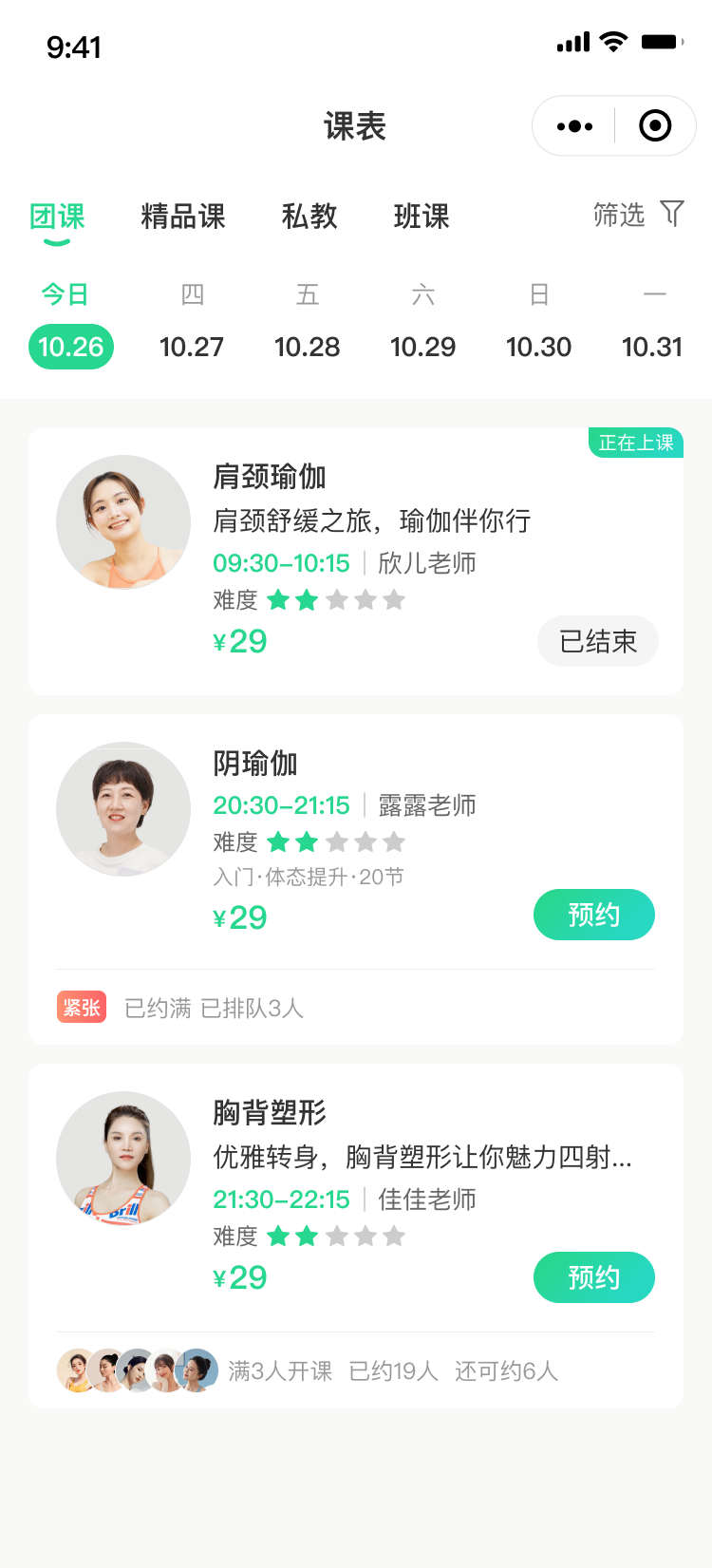This screenshot has height=1568, width=712.
Task: Select today's date 10.26
Action: [71, 347]
